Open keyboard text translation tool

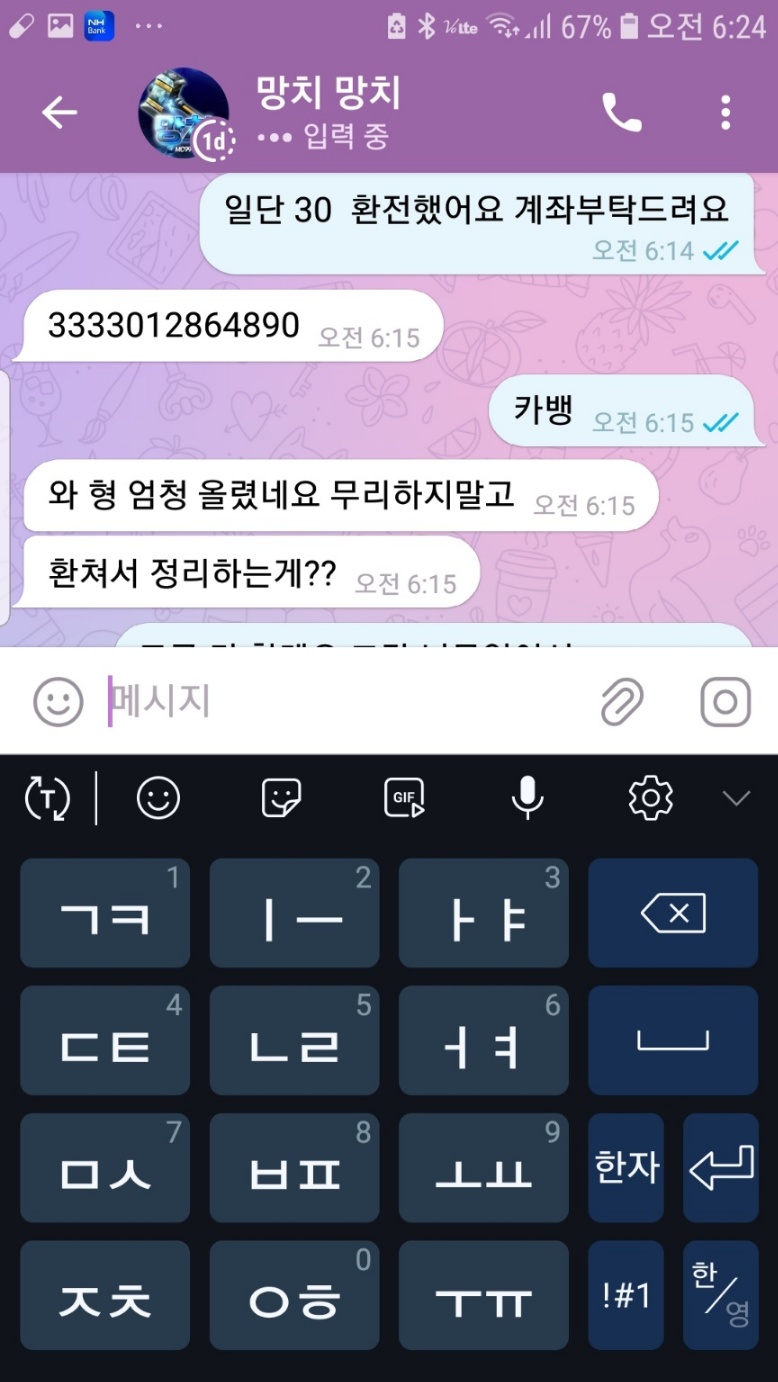[48, 798]
